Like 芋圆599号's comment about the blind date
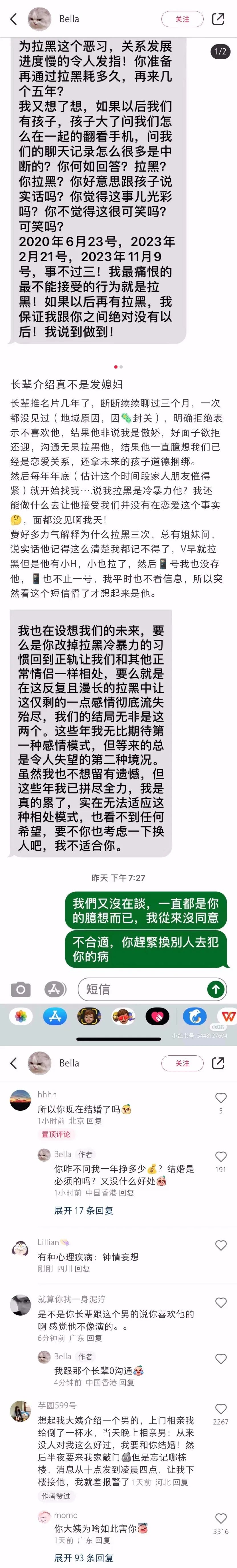Image resolution: width=237 pixels, height=1568 pixels. [220, 1409]
